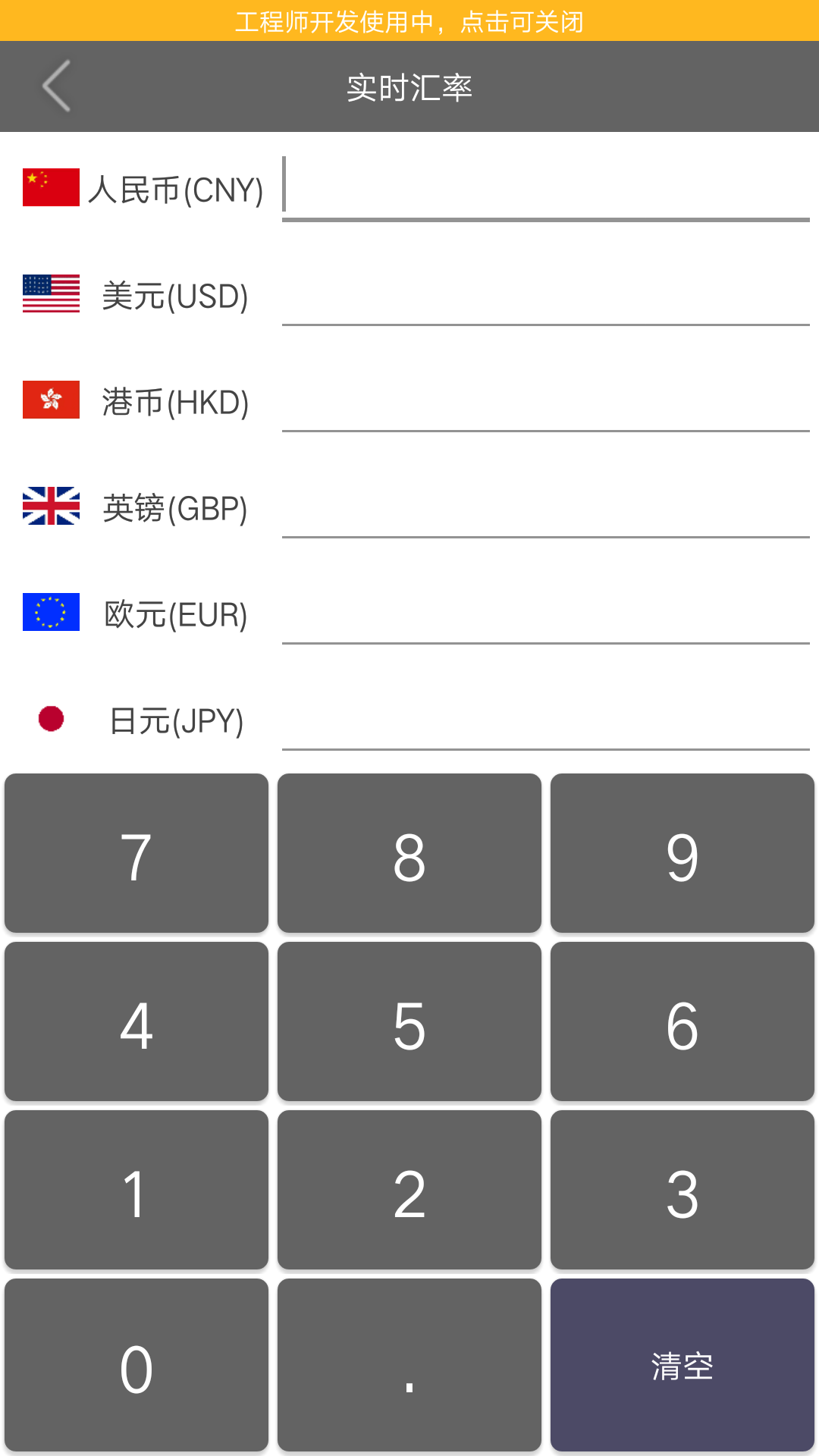Select the 英镑(GBP) amount field
The height and width of the screenshot is (1456, 819).
[546, 508]
